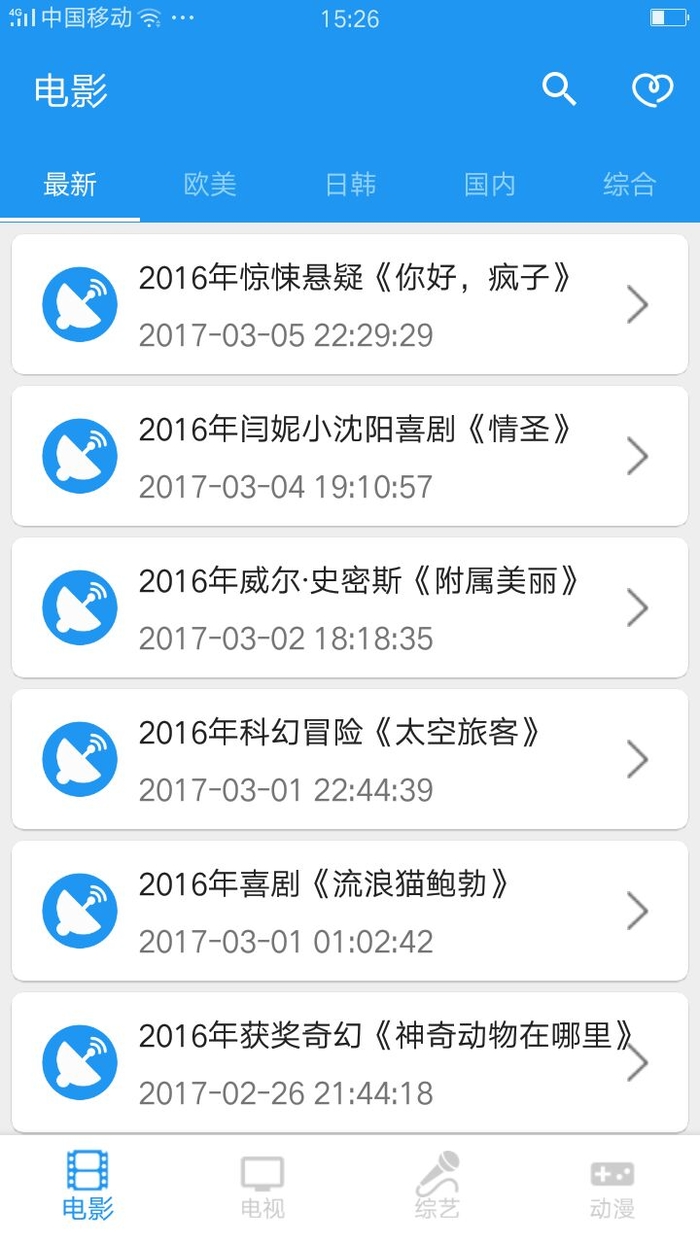
Task: Open the movie 《你好，疯子》
Action: click(x=350, y=305)
